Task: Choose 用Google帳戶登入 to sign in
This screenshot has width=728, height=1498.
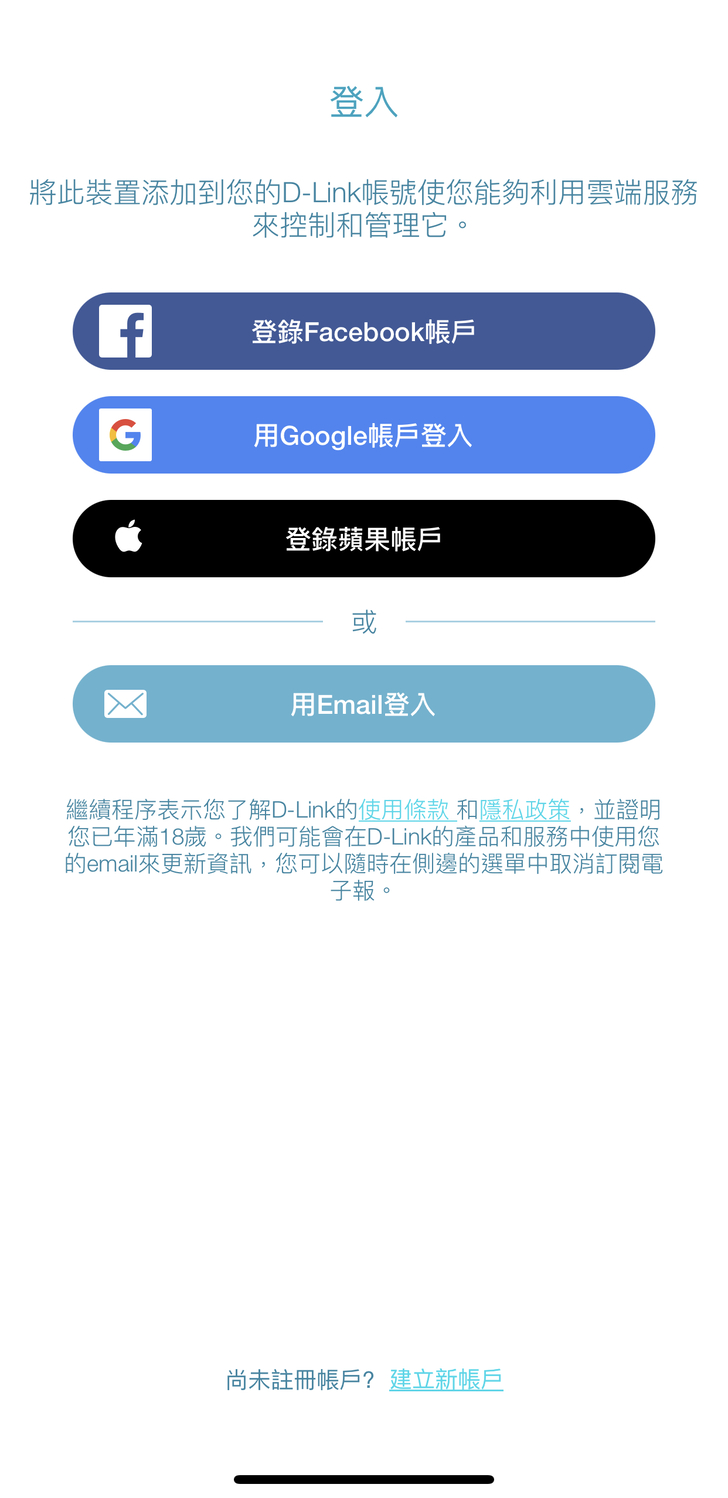Action: coord(363,435)
